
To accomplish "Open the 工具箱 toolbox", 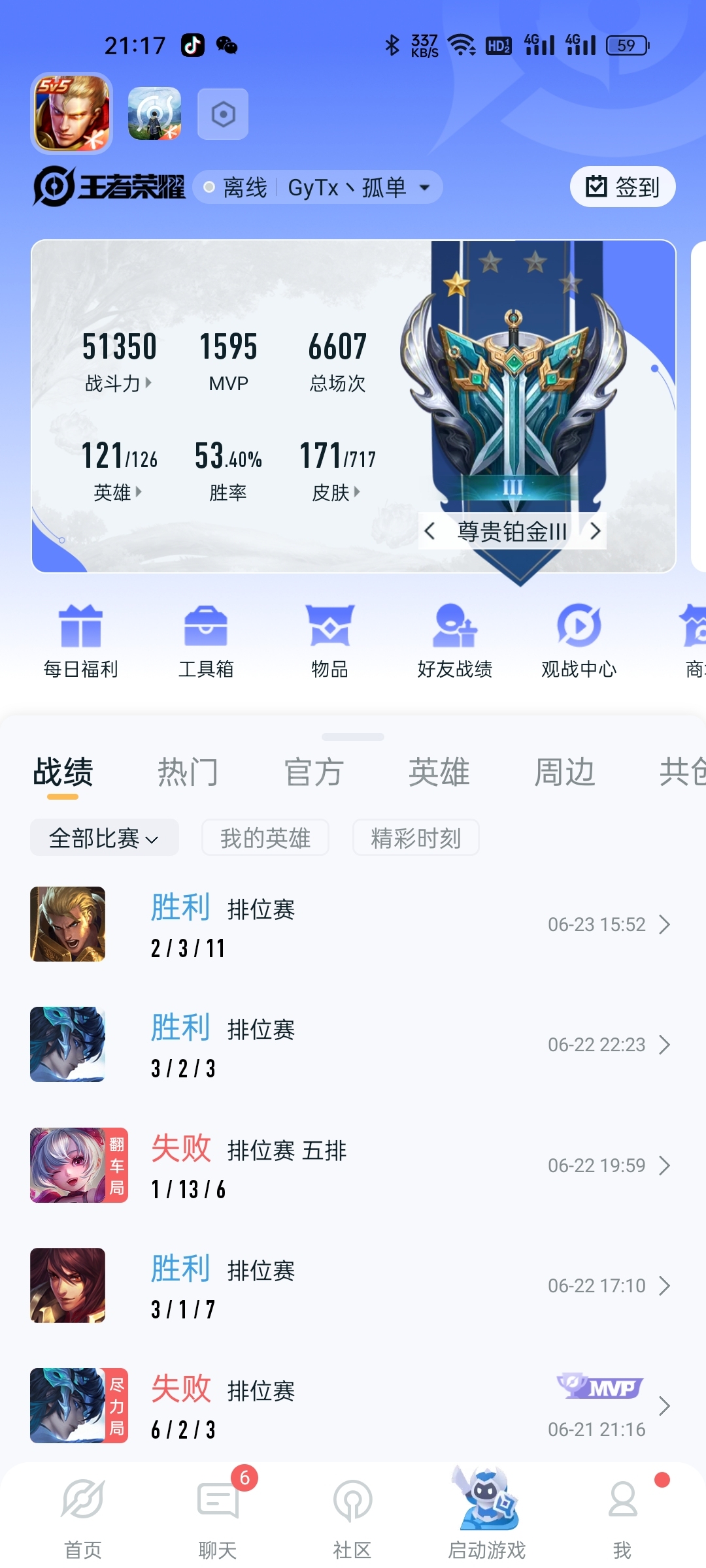I will coord(206,642).
